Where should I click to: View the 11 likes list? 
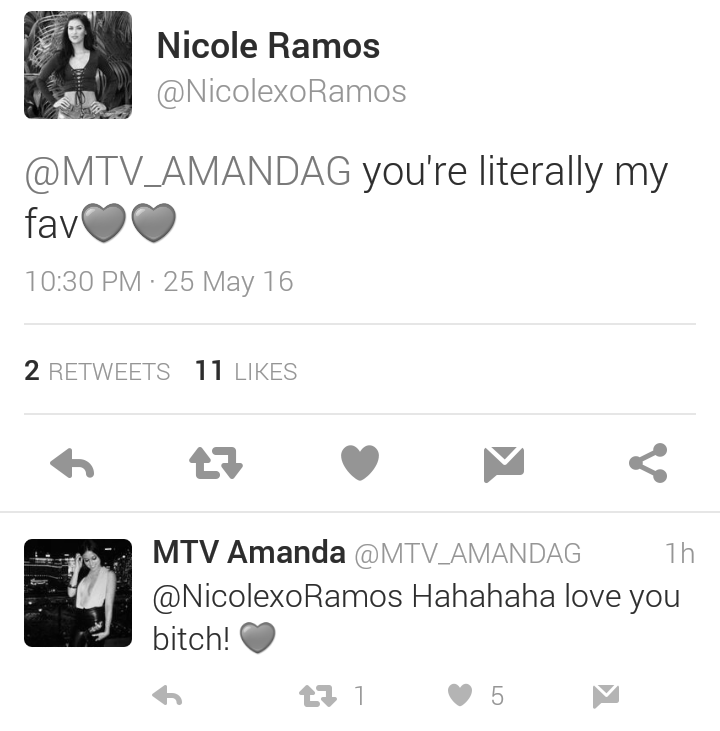coord(246,371)
